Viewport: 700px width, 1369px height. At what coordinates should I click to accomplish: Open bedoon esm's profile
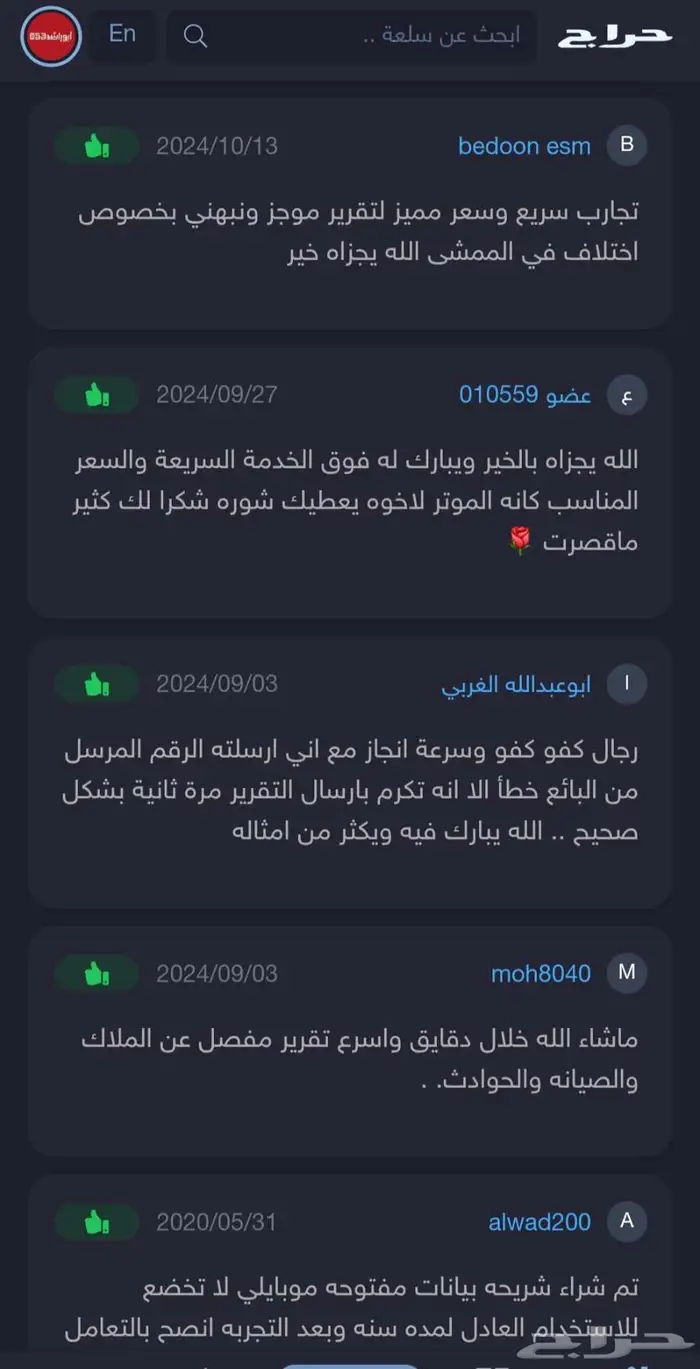(x=524, y=146)
